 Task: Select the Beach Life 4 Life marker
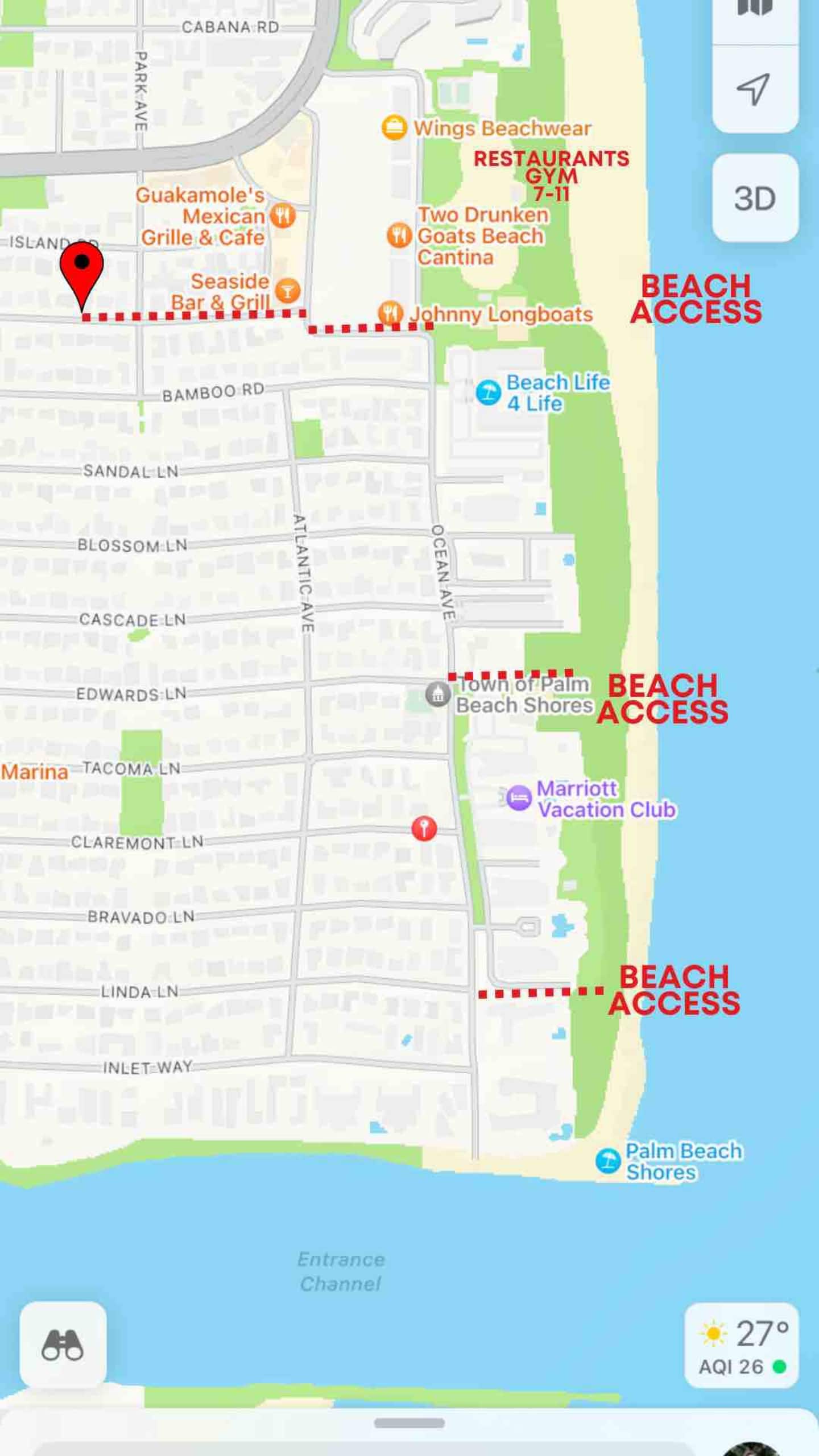click(x=488, y=392)
